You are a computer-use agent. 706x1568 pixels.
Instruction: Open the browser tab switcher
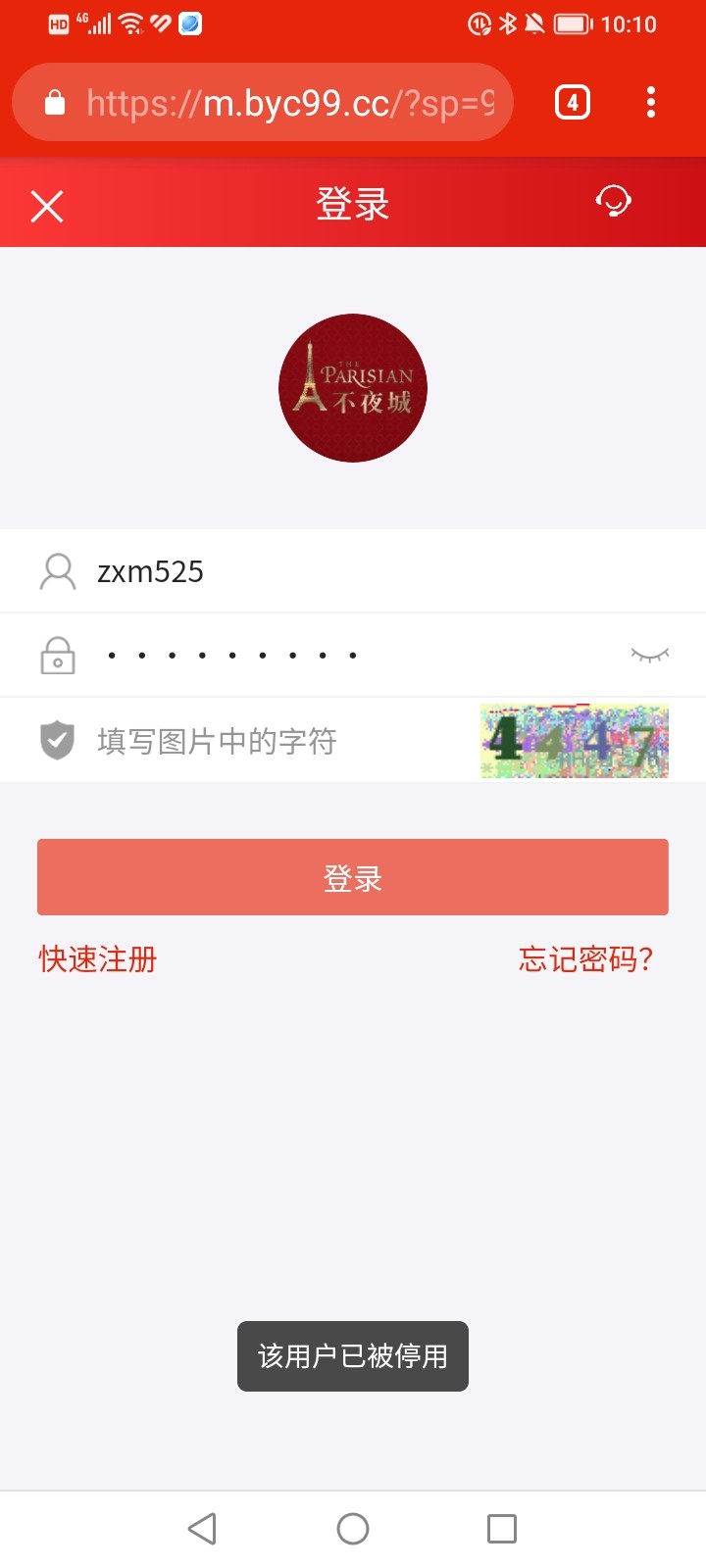(x=573, y=102)
